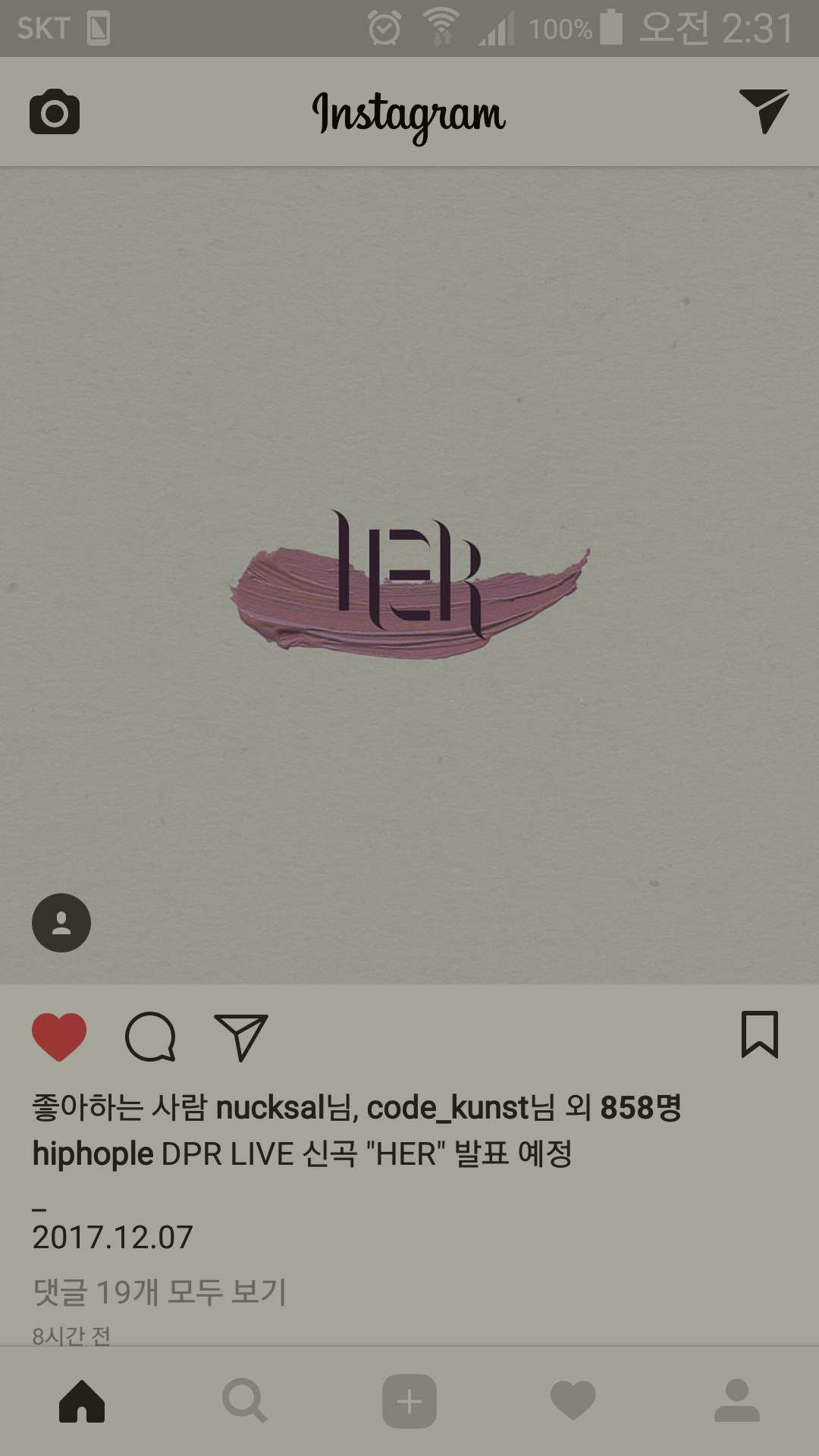Go to the Home tab

pyautogui.click(x=82, y=1401)
